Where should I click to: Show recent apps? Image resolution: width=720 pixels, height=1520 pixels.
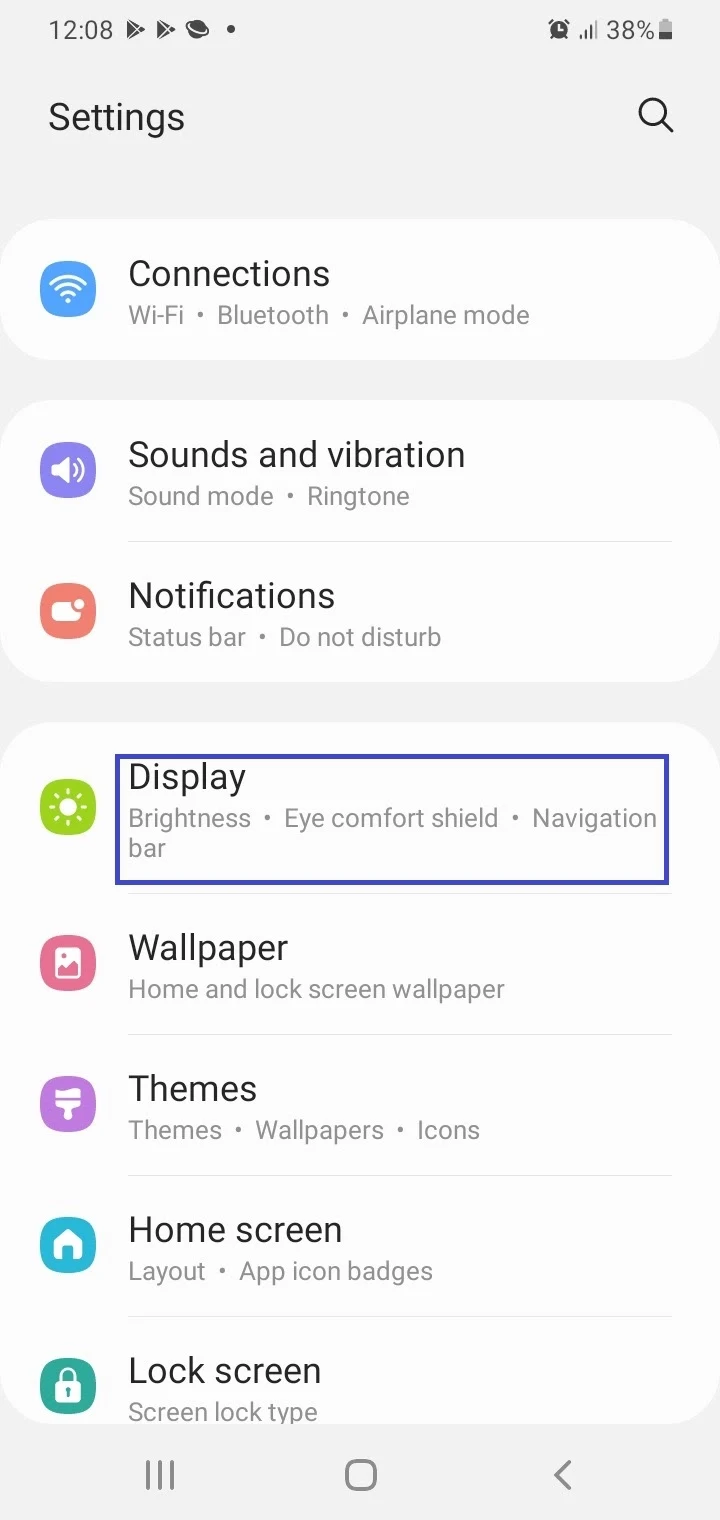pos(159,1474)
